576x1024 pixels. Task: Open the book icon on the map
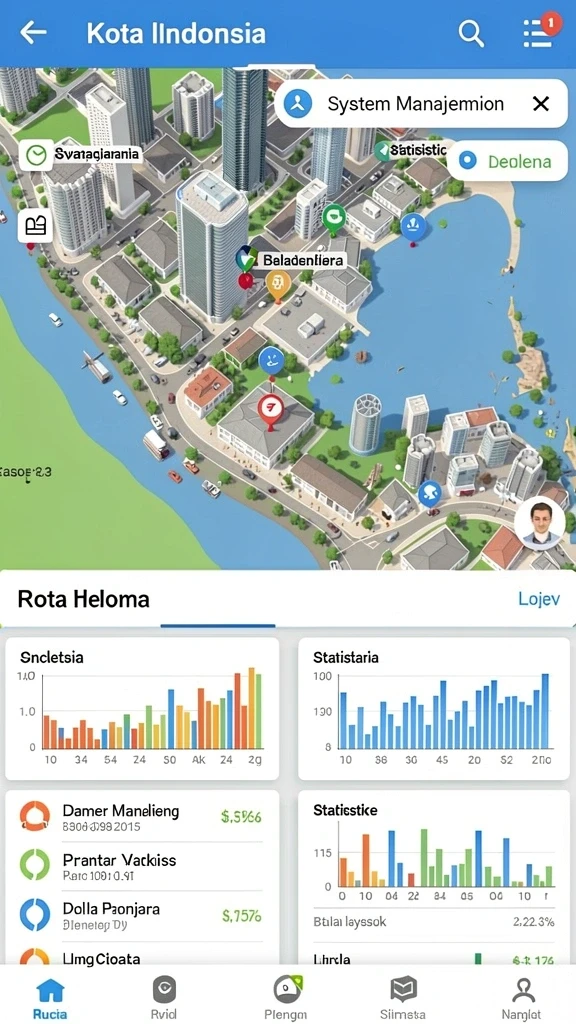35,226
